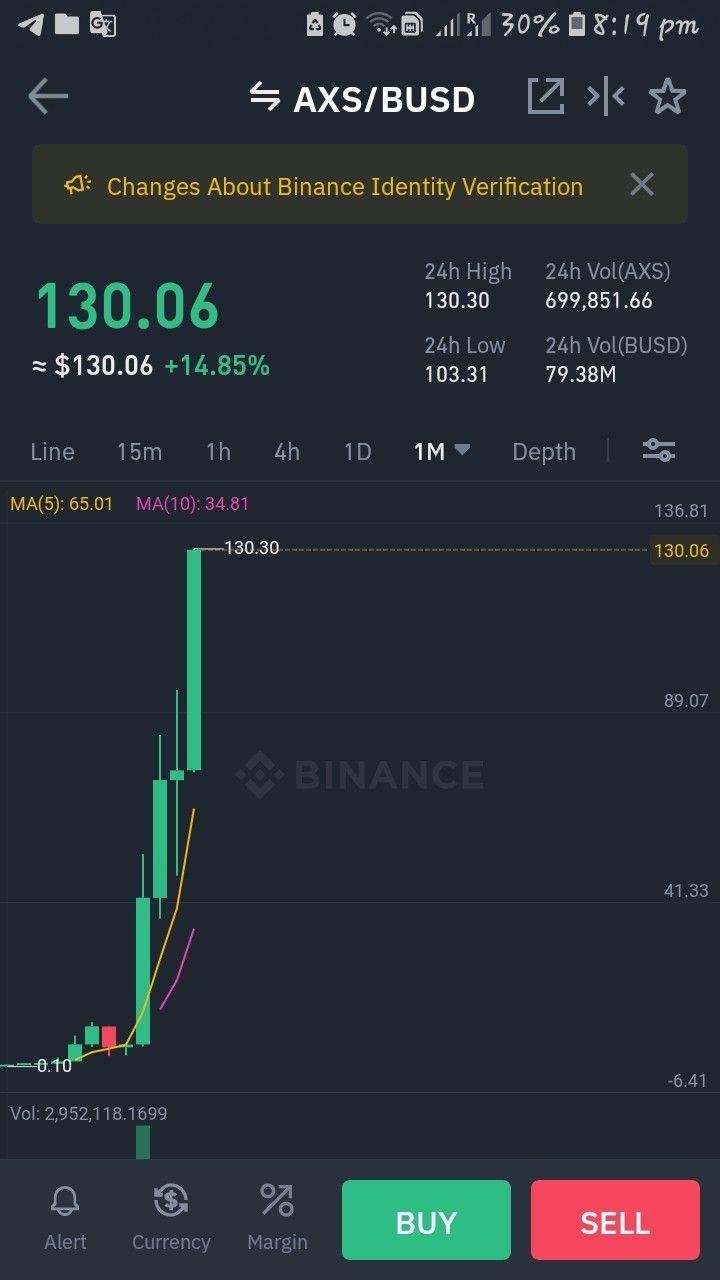Open Binance Identity Verification notice
This screenshot has width=720, height=1280.
(345, 186)
